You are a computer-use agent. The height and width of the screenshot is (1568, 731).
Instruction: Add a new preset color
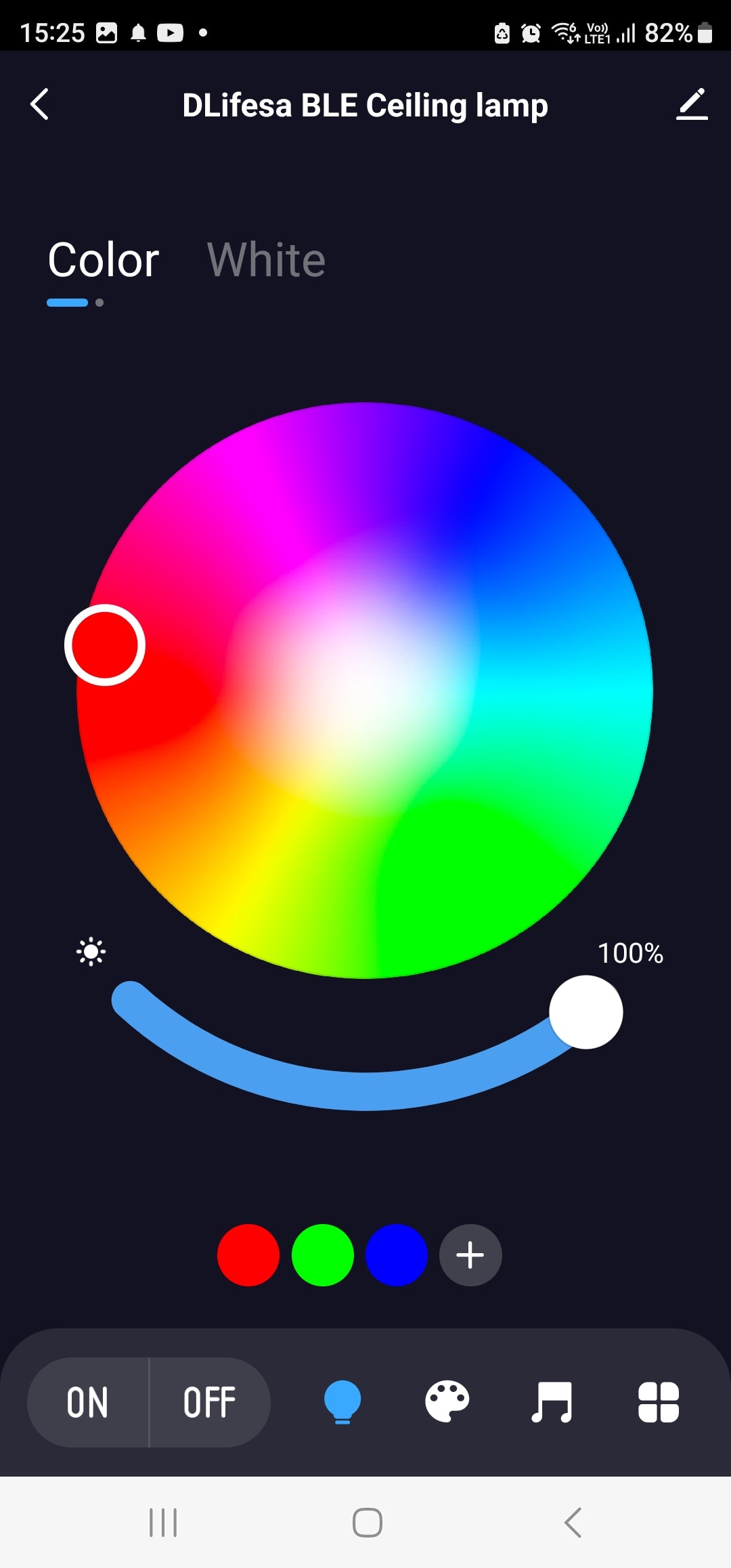pyautogui.click(x=470, y=1255)
